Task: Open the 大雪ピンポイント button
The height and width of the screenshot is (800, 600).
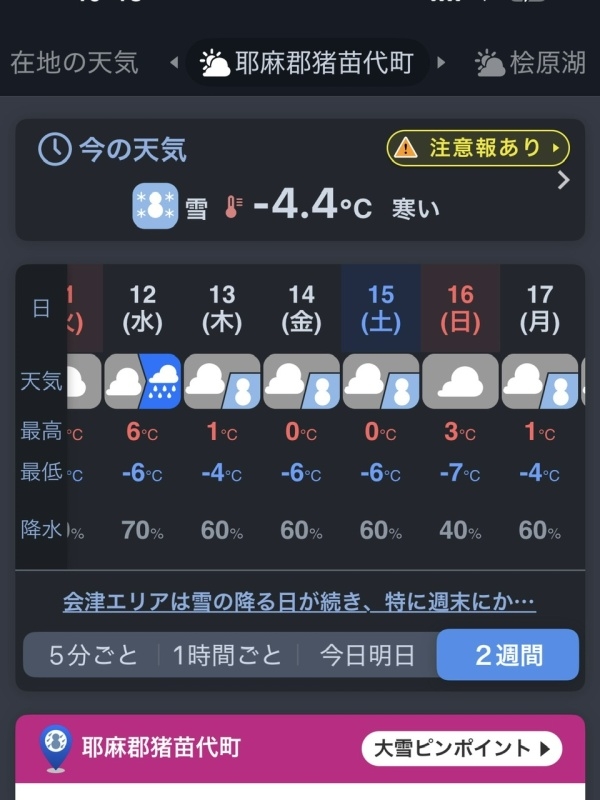Action: [461, 748]
